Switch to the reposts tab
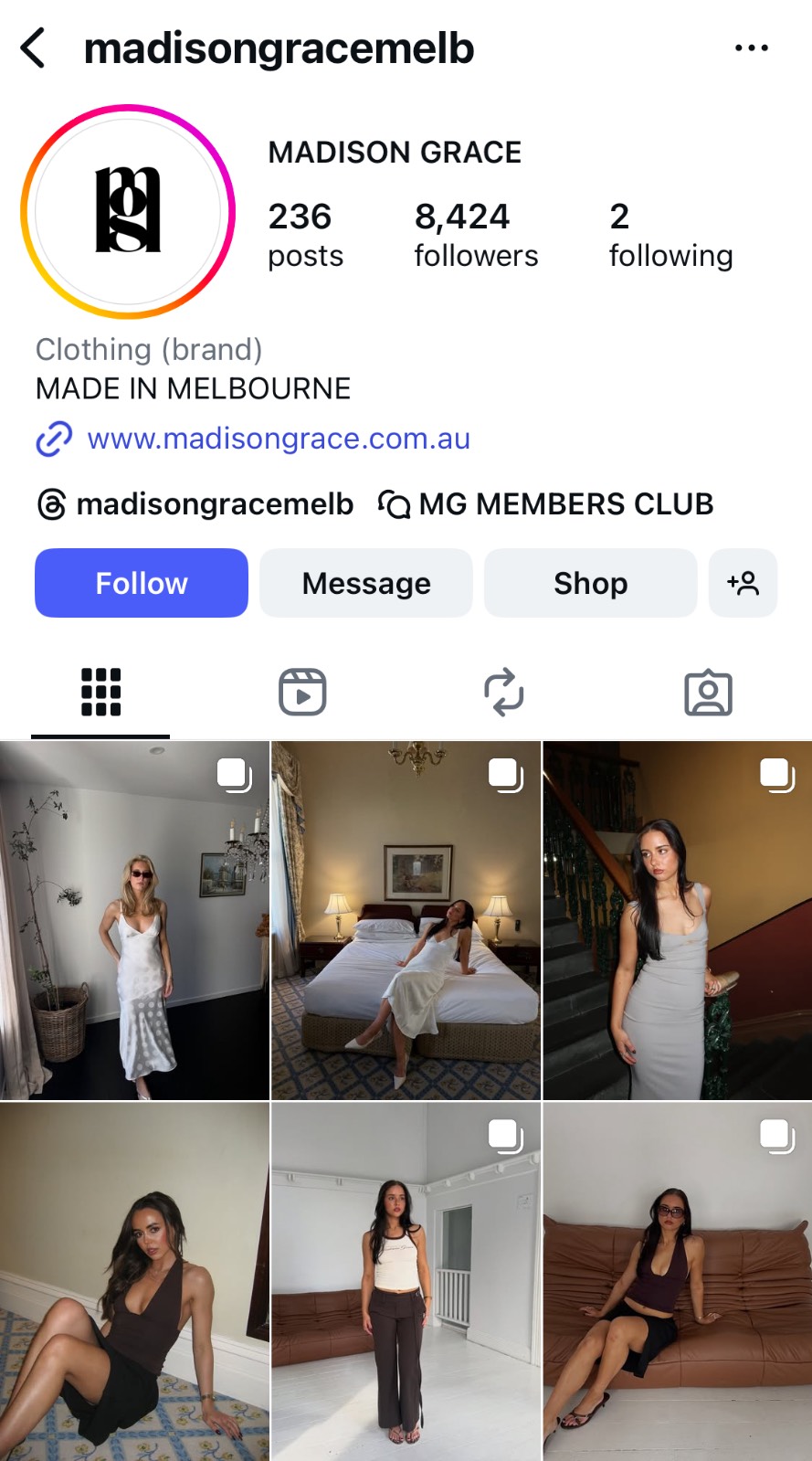 (x=503, y=692)
